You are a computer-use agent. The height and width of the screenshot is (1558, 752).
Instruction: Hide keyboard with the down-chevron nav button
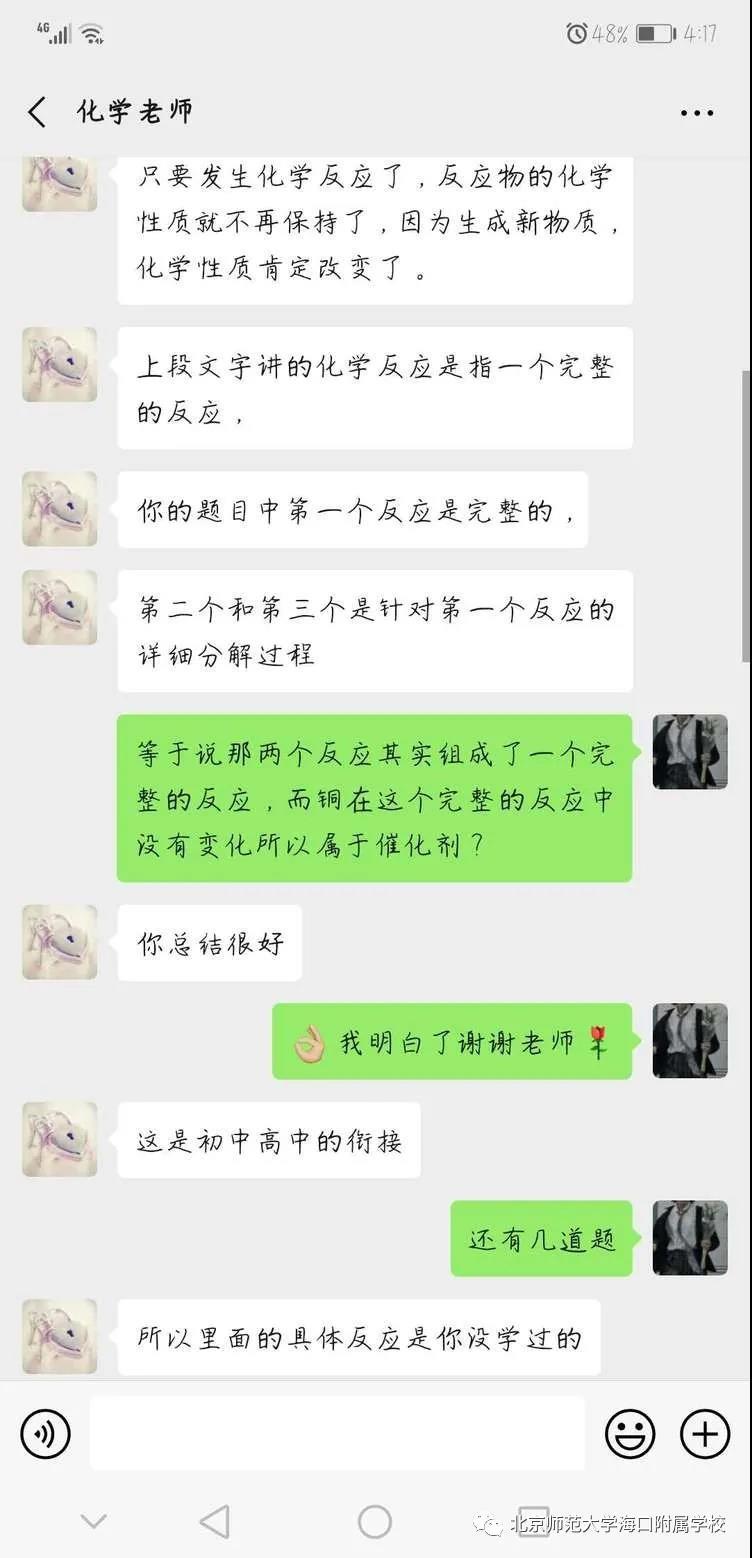(93, 1521)
